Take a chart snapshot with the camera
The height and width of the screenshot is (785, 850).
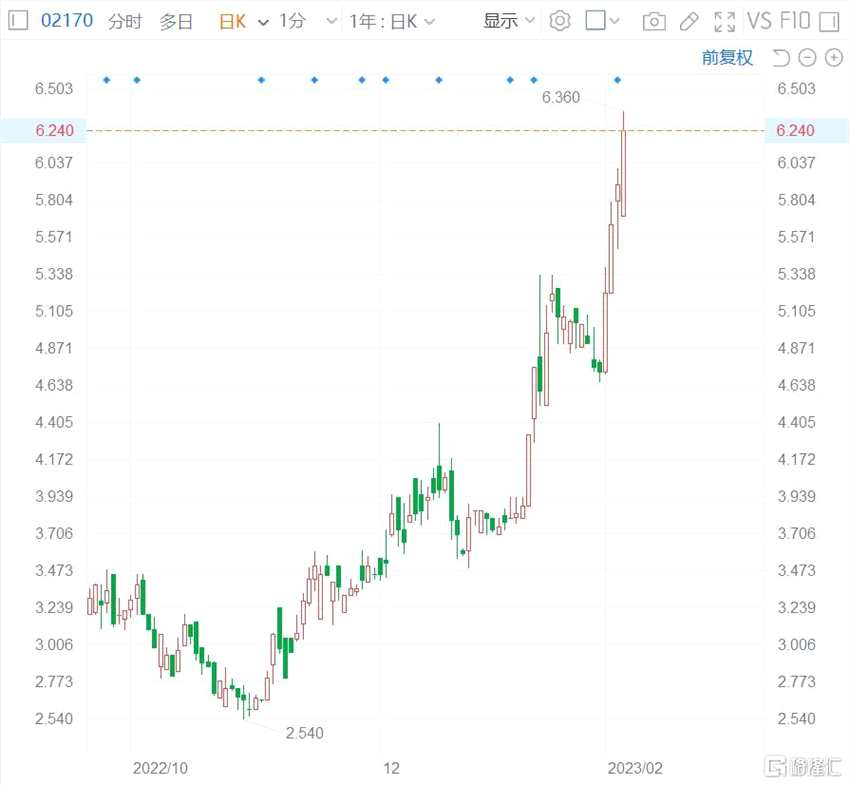click(x=654, y=21)
